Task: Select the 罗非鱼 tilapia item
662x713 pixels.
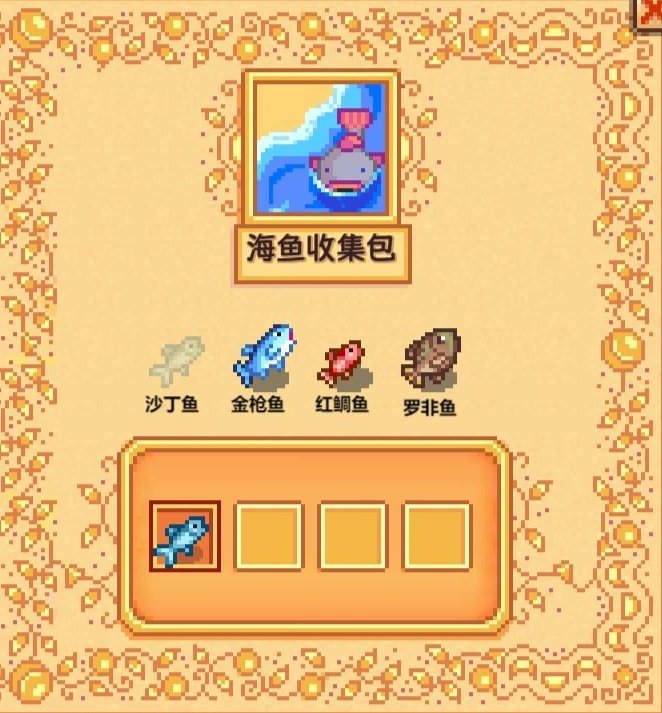Action: (x=430, y=358)
